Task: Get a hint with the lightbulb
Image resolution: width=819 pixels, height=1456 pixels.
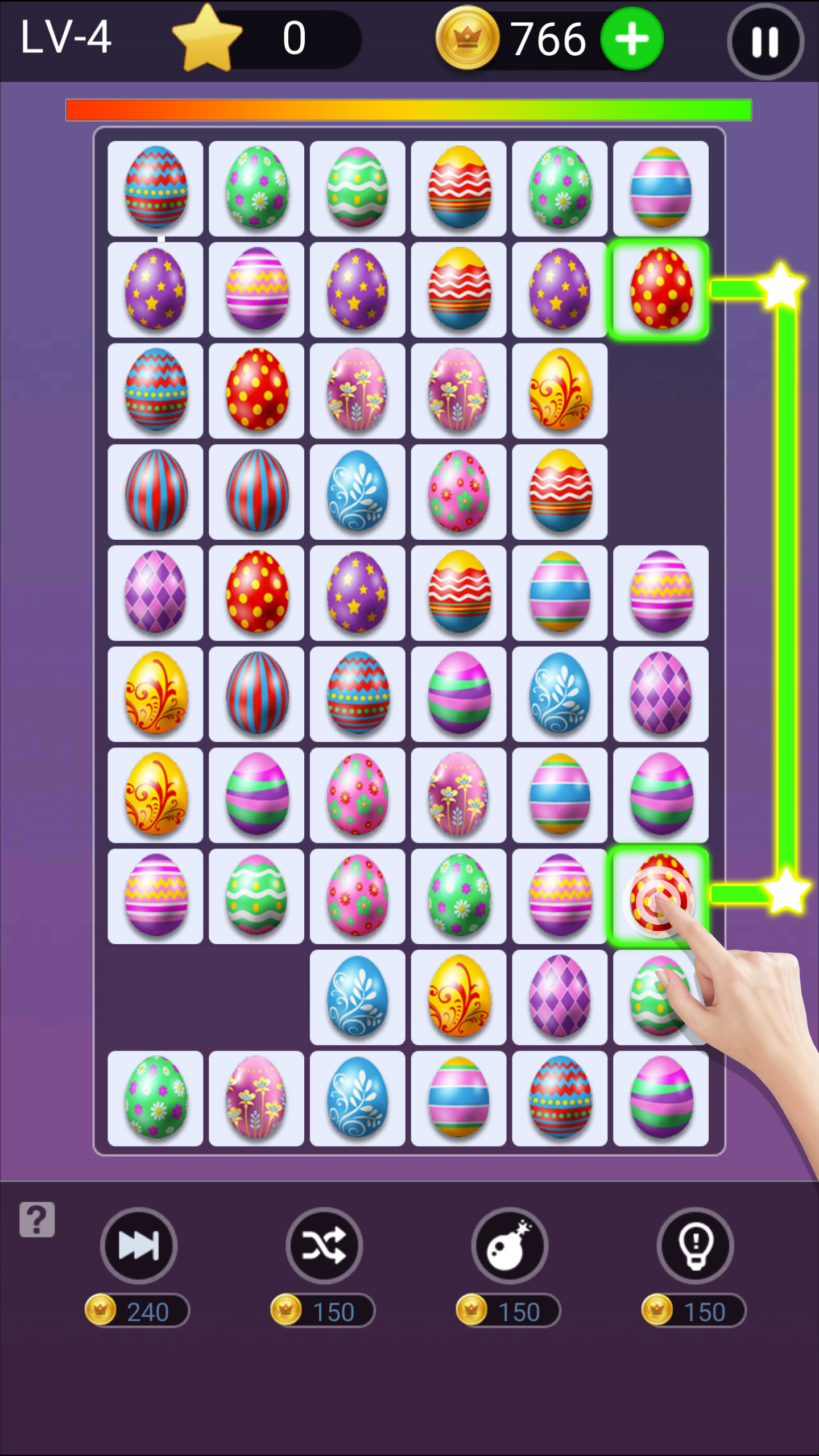Action: pyautogui.click(x=694, y=1246)
